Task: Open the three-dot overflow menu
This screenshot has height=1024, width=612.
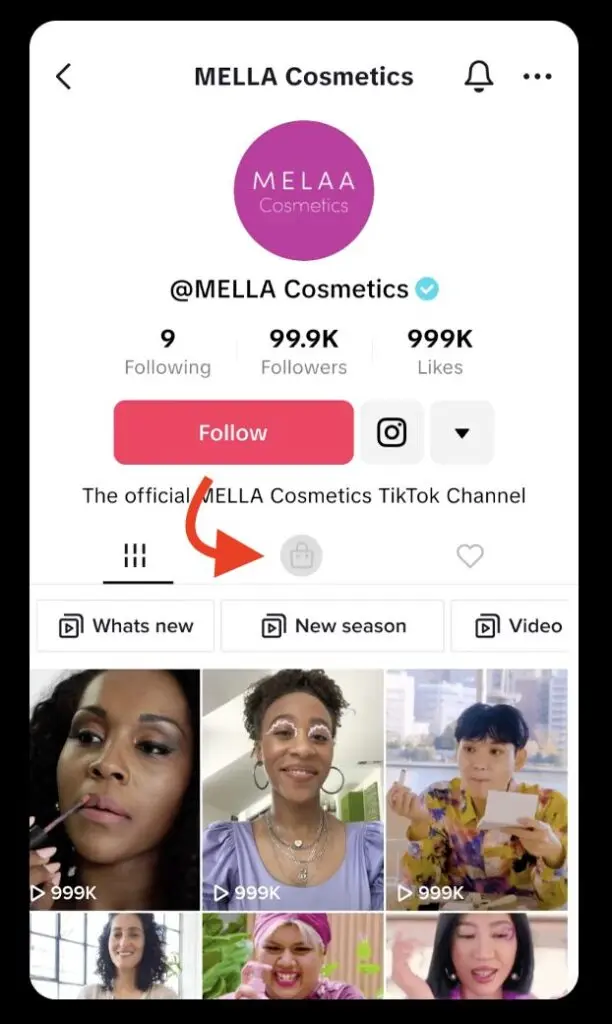Action: [537, 77]
